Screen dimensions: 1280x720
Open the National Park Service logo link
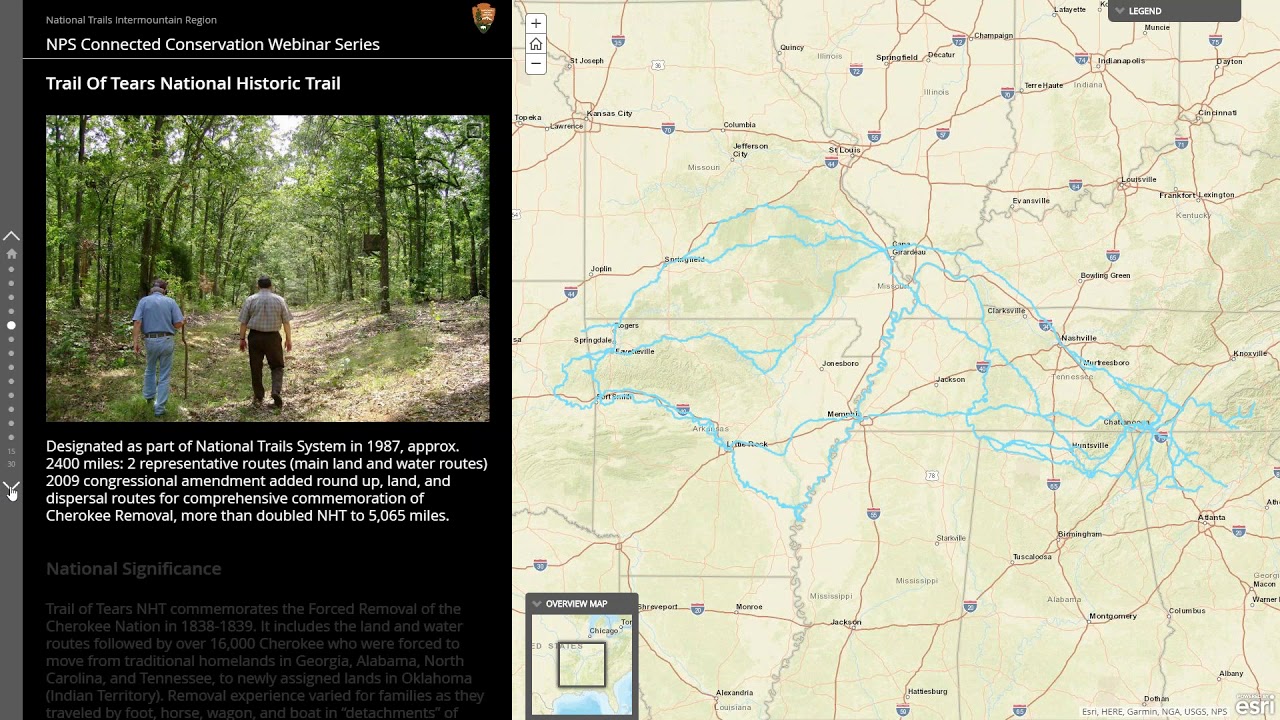(483, 18)
